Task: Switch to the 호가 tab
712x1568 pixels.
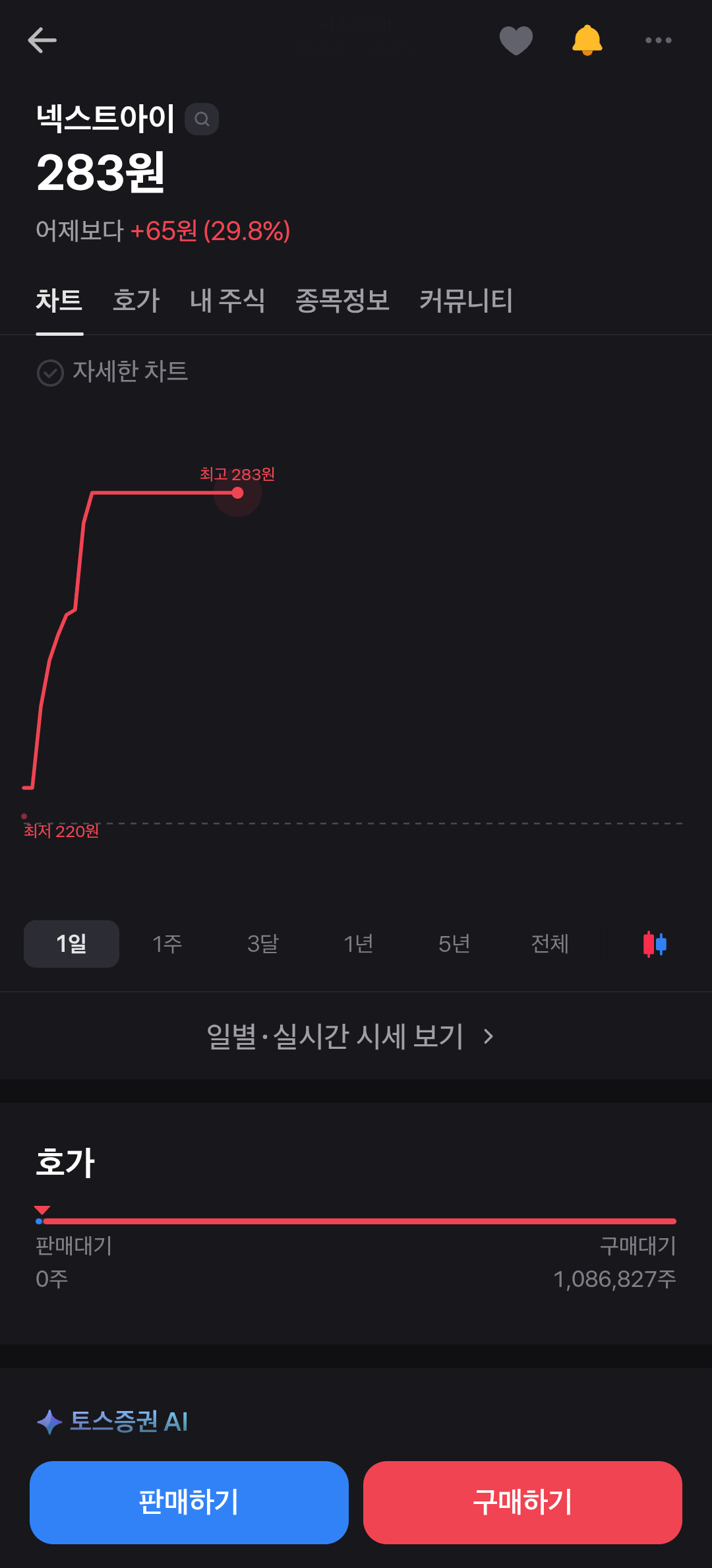Action: (x=136, y=301)
